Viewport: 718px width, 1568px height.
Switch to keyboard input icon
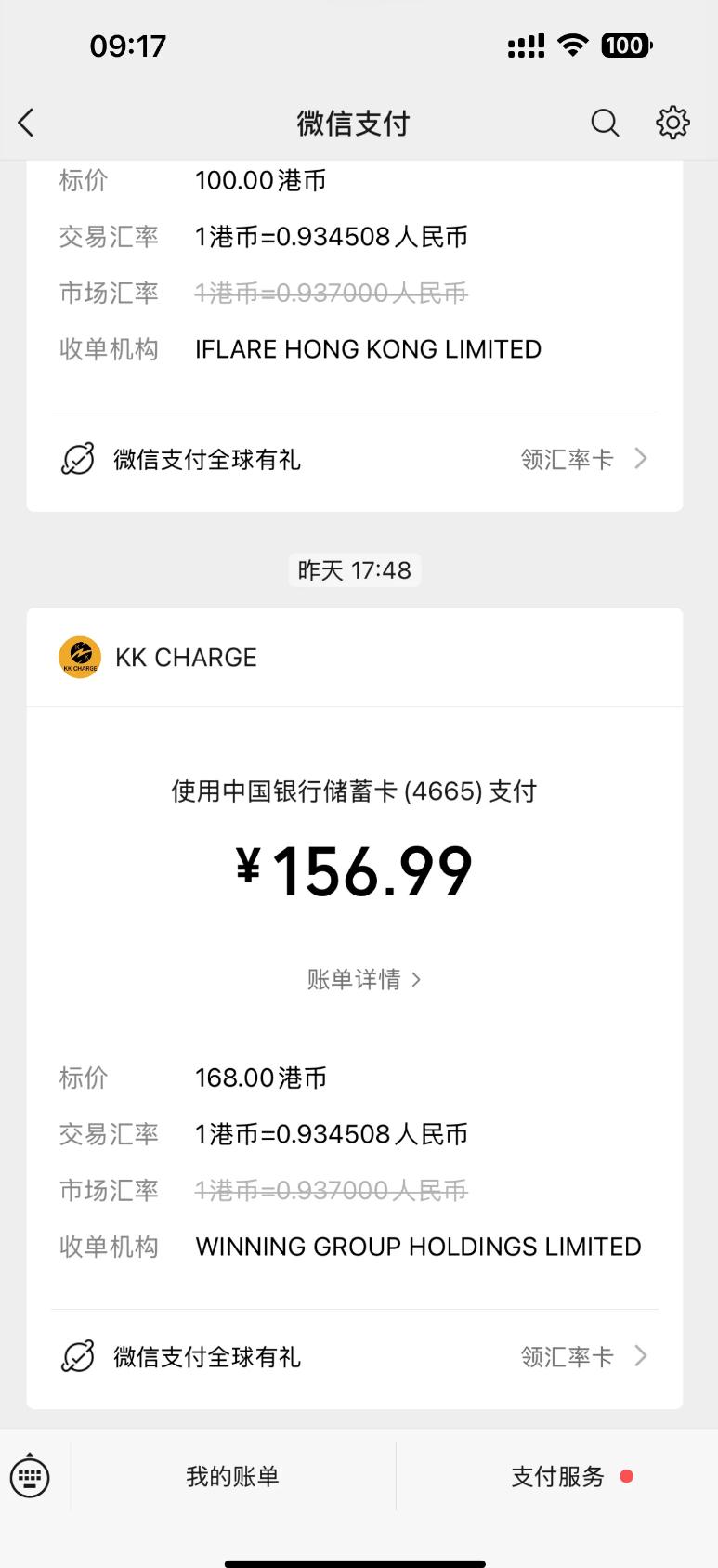(x=30, y=1476)
